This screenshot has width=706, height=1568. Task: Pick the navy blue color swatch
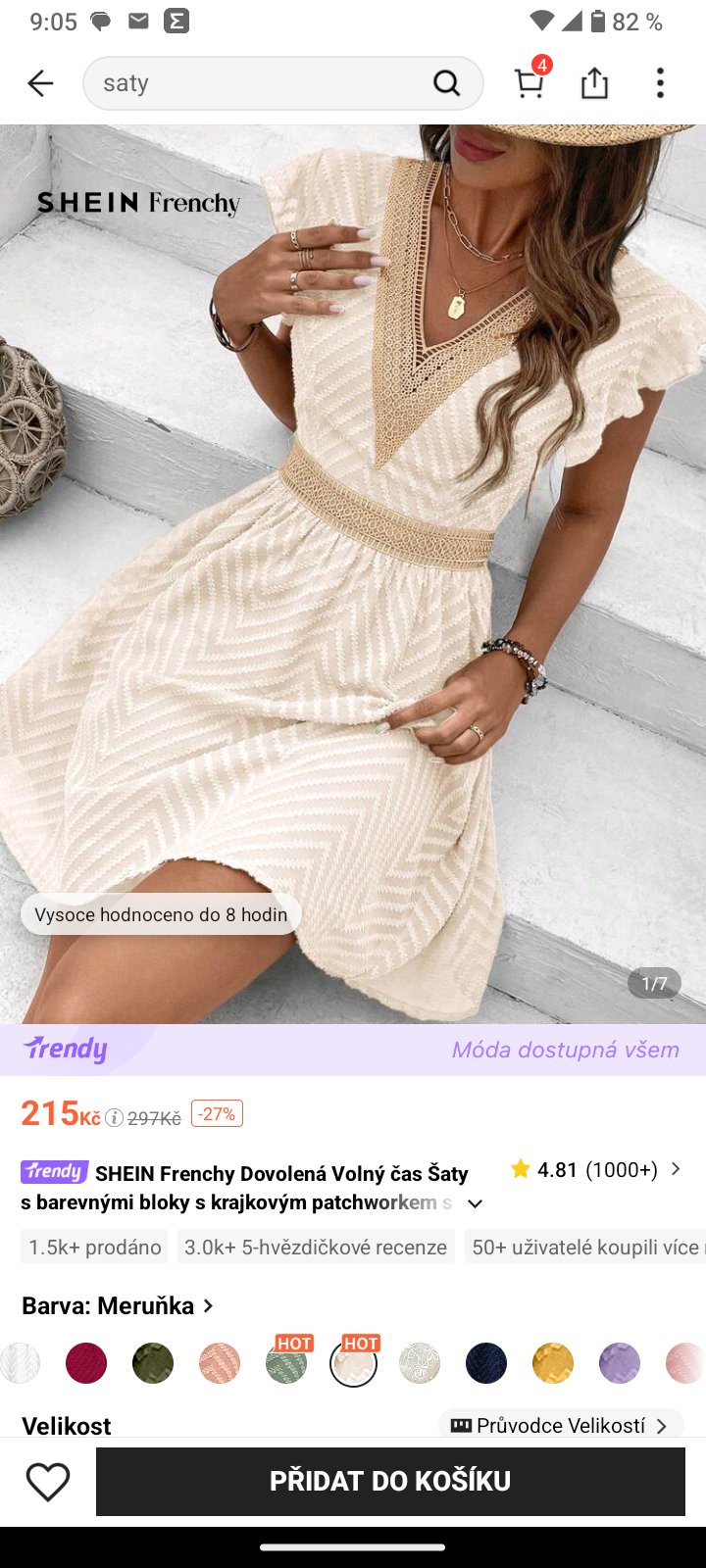486,1363
